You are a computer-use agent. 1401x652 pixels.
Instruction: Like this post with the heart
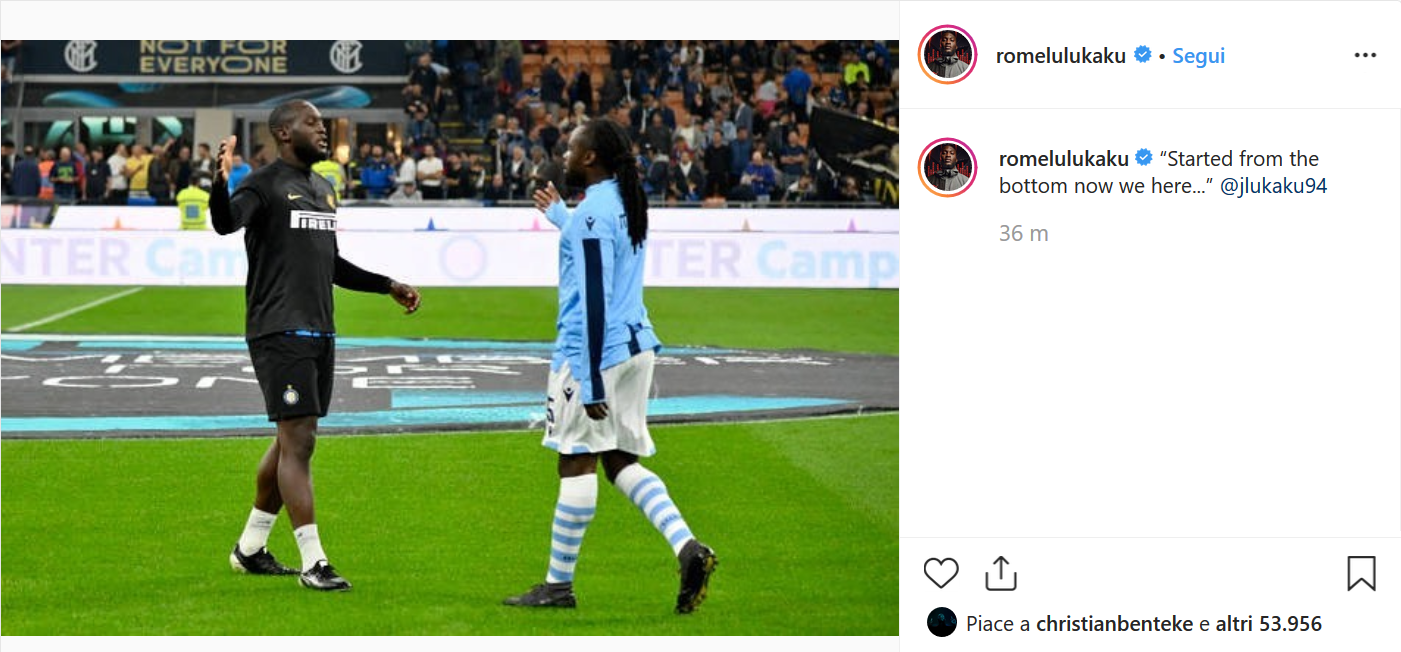pyautogui.click(x=940, y=573)
